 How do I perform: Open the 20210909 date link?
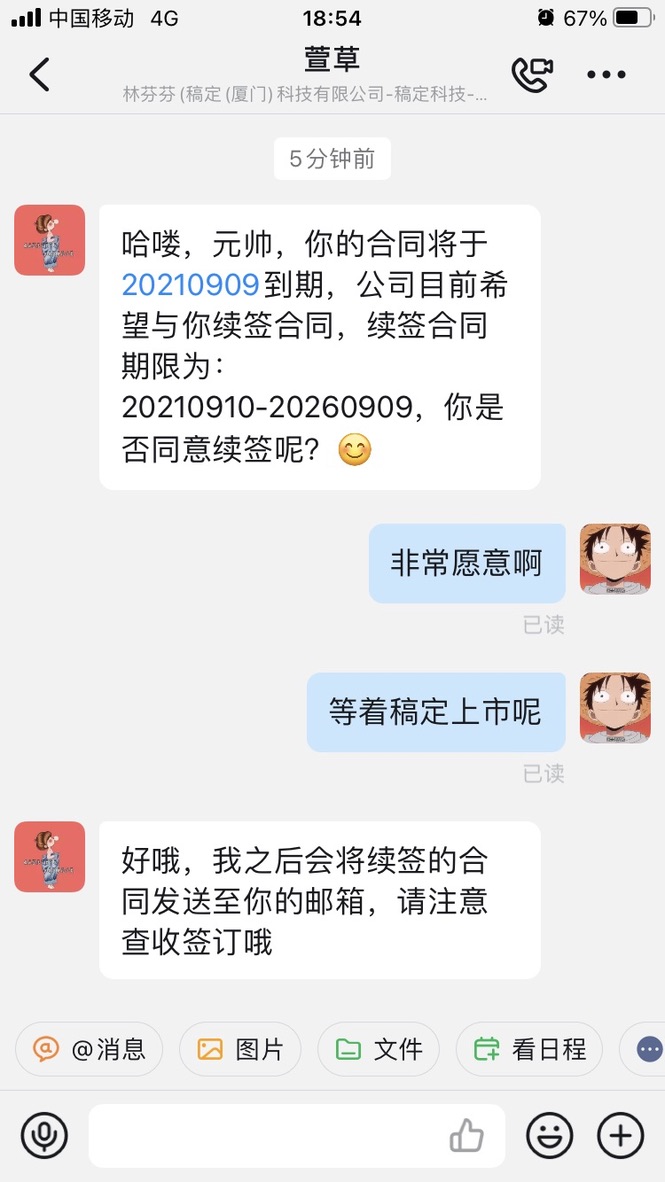pyautogui.click(x=190, y=285)
